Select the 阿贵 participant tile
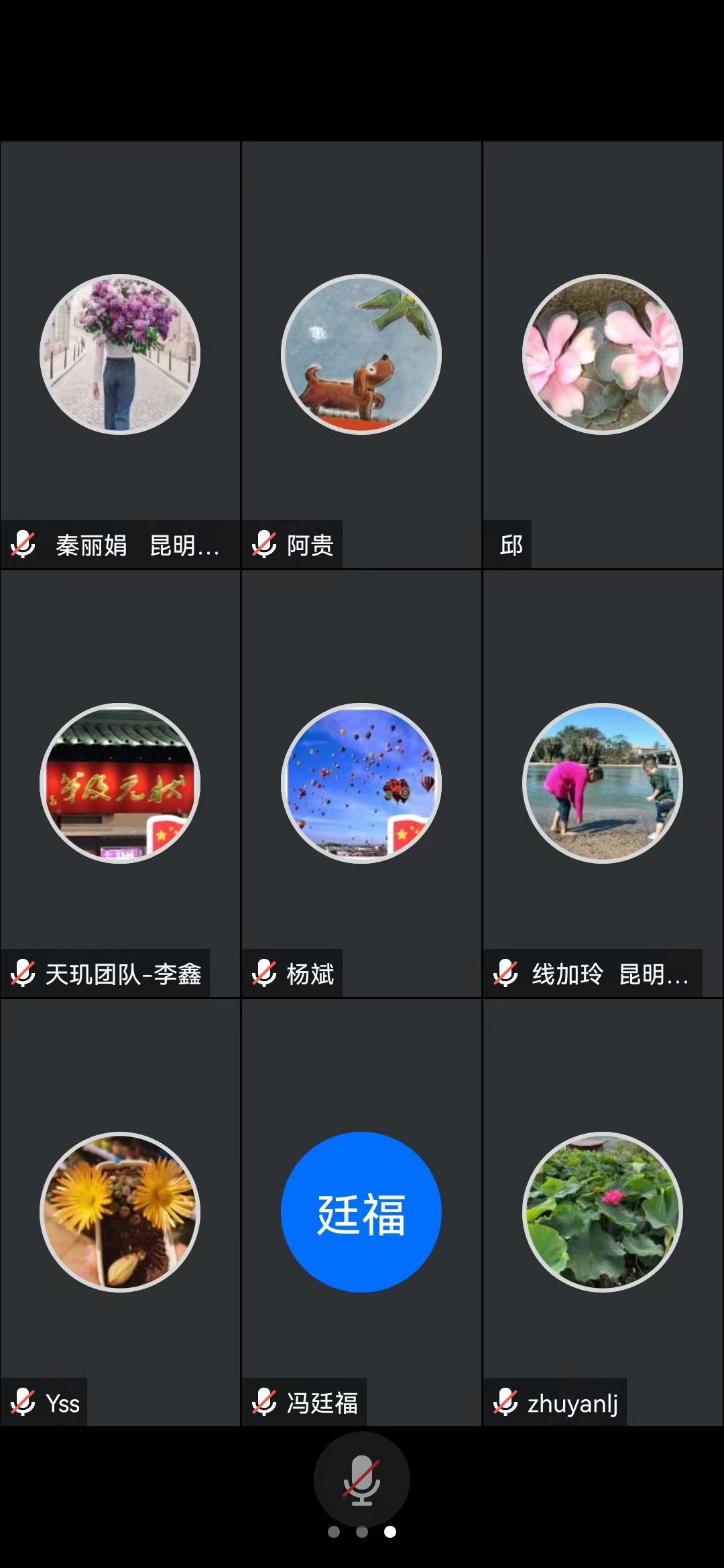Image resolution: width=724 pixels, height=1568 pixels. click(361, 355)
